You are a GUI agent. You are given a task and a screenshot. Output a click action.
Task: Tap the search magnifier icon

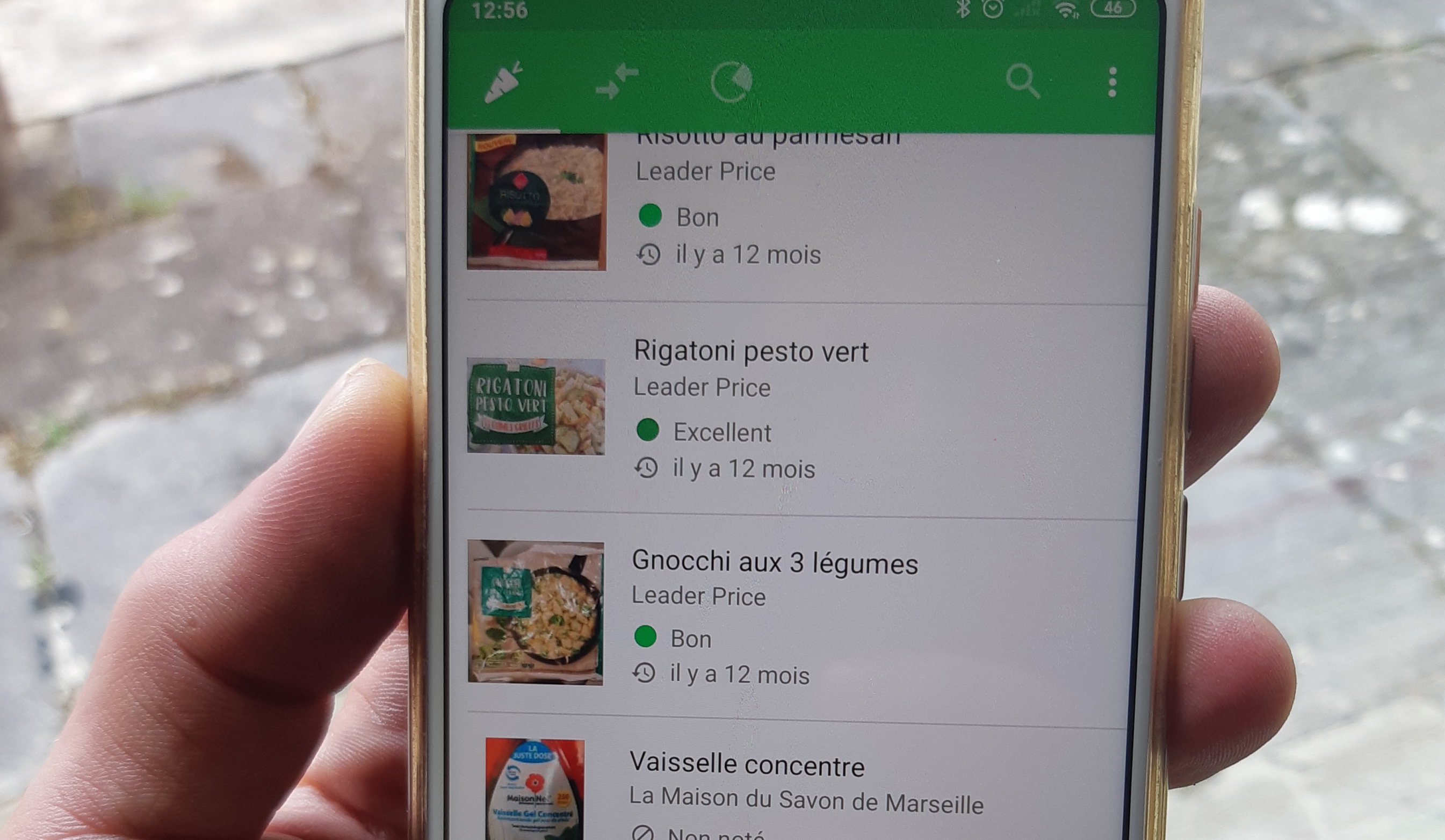click(1023, 82)
